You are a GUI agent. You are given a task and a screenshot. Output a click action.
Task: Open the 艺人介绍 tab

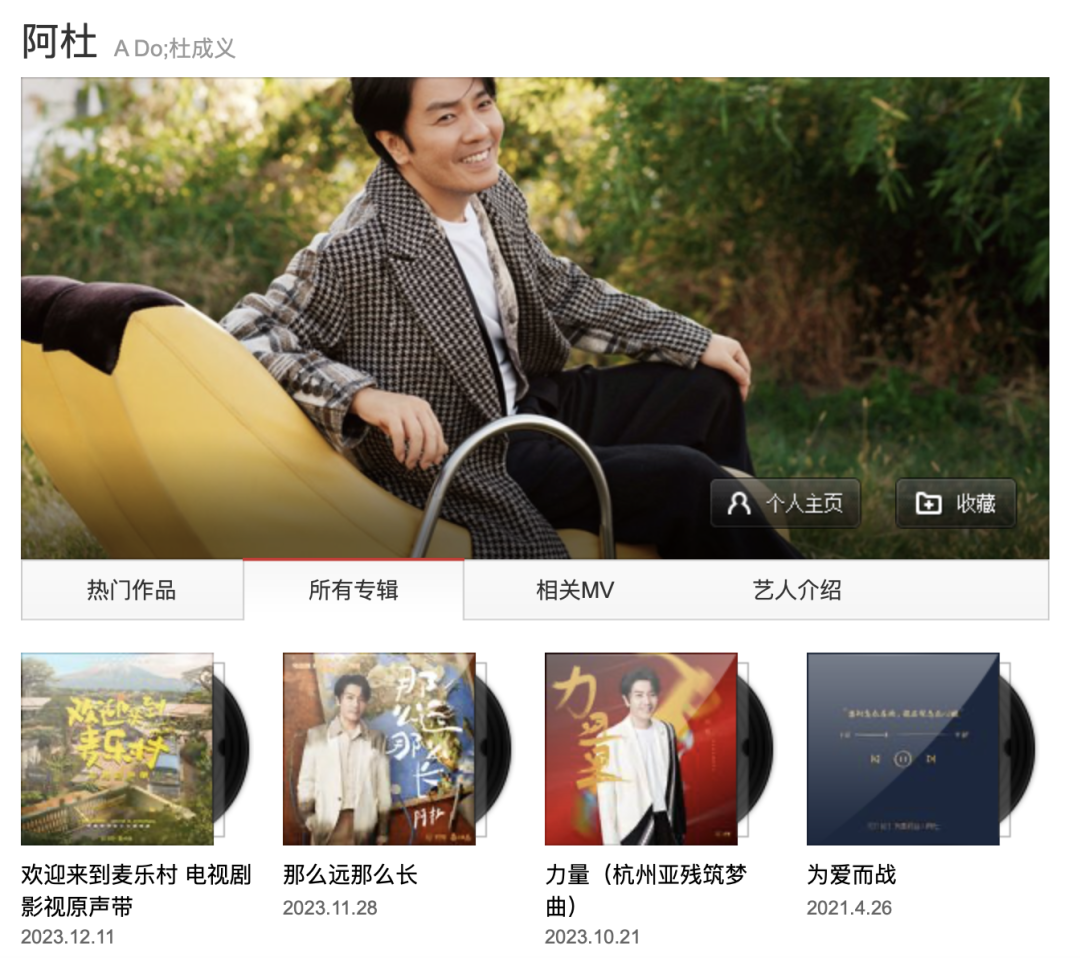pos(797,590)
